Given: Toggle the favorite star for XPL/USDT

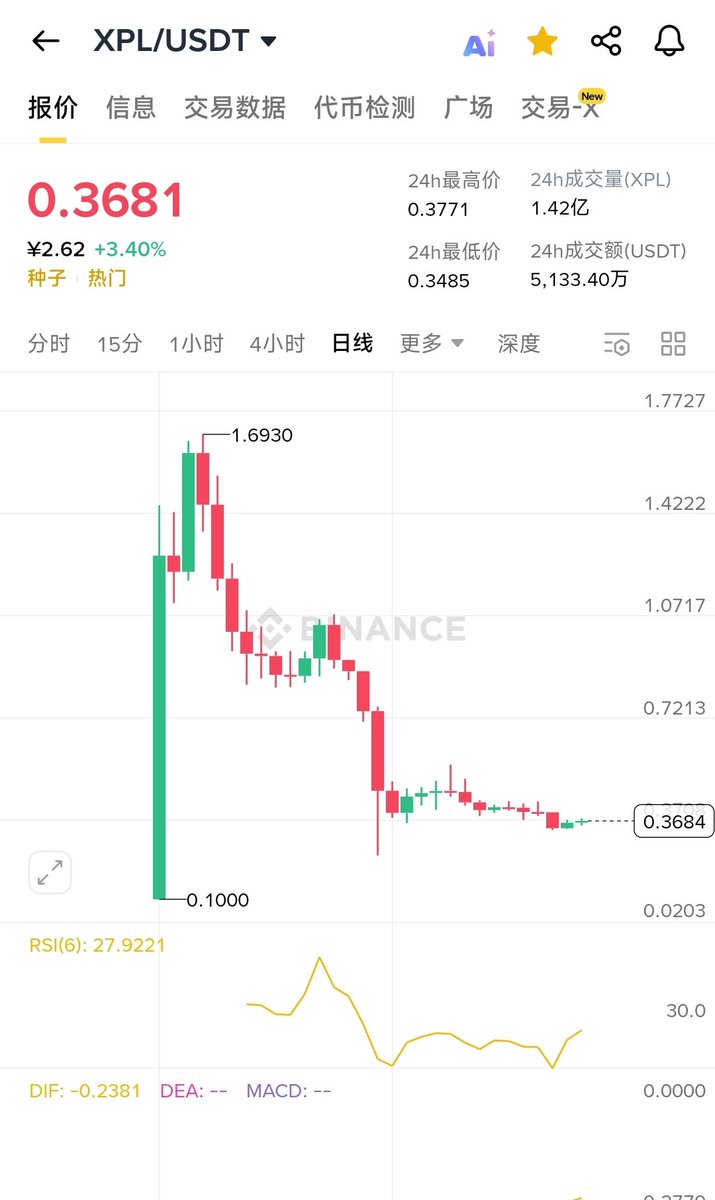Looking at the screenshot, I should [x=542, y=41].
